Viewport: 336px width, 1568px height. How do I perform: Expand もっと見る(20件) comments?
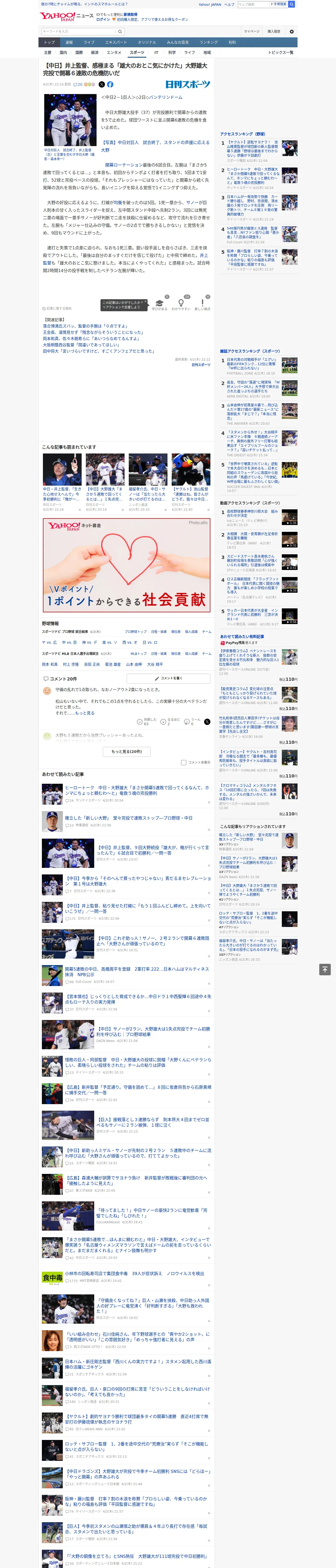pos(126,752)
